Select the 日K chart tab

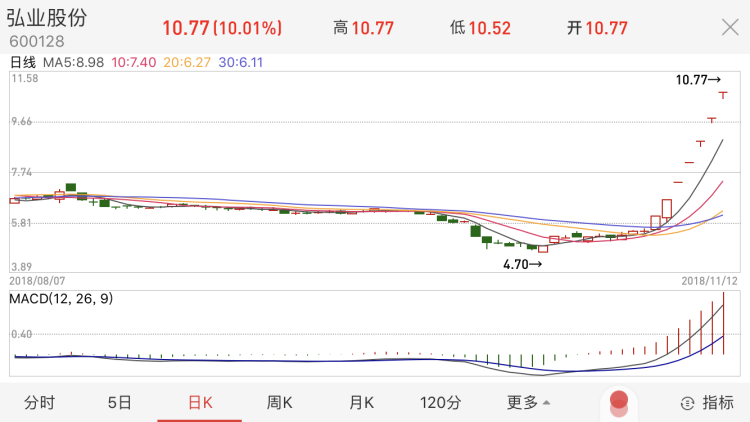(x=201, y=403)
